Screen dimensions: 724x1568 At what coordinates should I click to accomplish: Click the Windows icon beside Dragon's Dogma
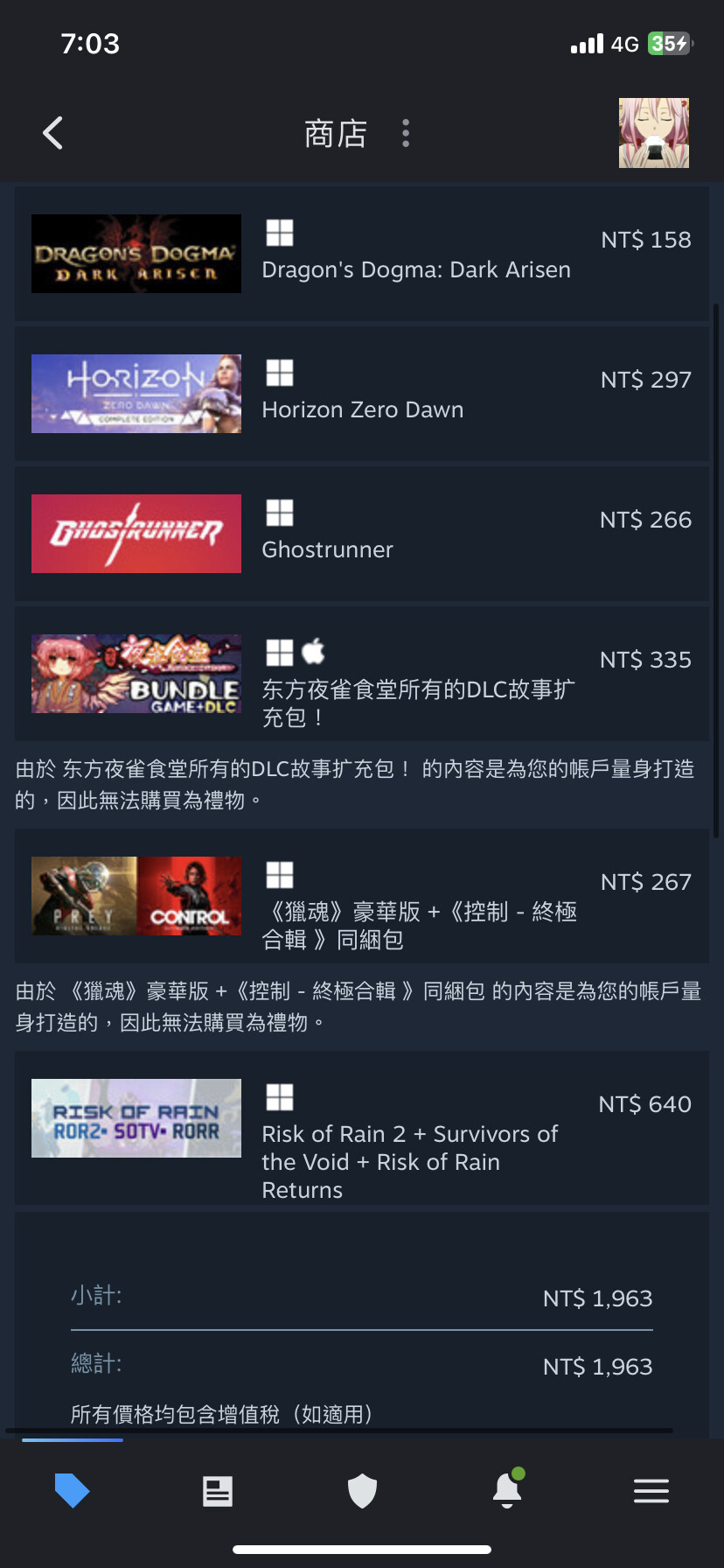pos(279,231)
